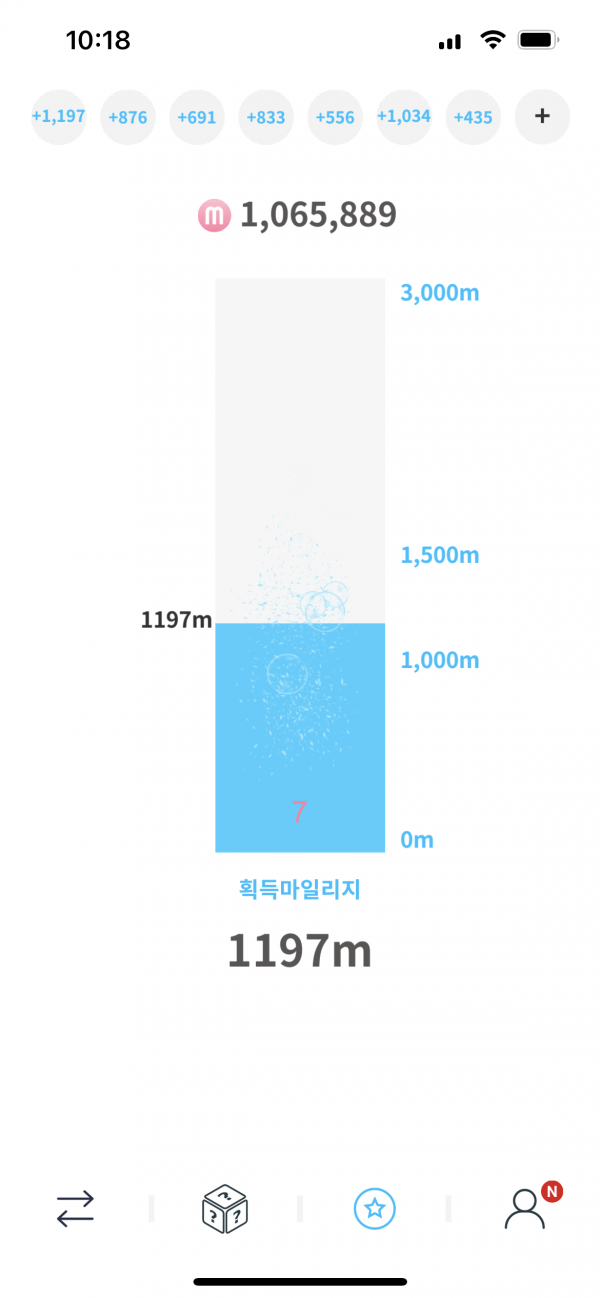Screen dimensions: 600x1298
Task: Choose the +1,034 mileage chip
Action: pyautogui.click(x=403, y=117)
